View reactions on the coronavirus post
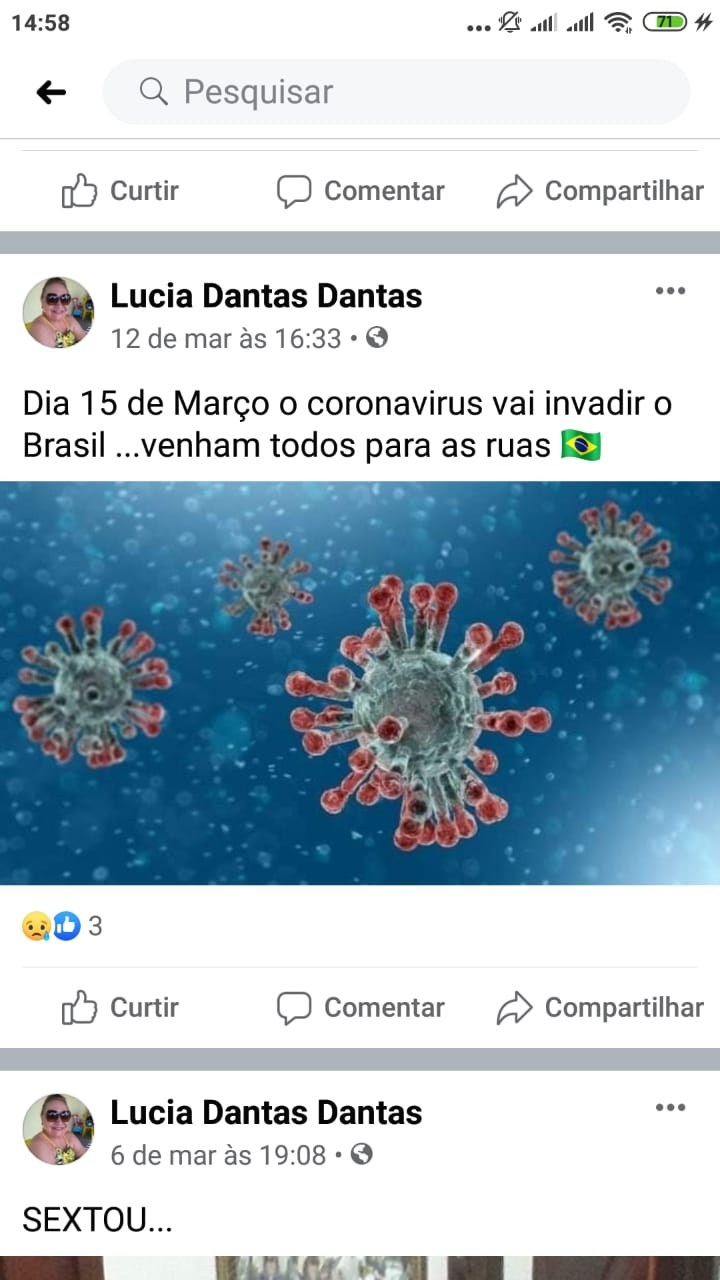This screenshot has width=720, height=1280. coord(62,926)
